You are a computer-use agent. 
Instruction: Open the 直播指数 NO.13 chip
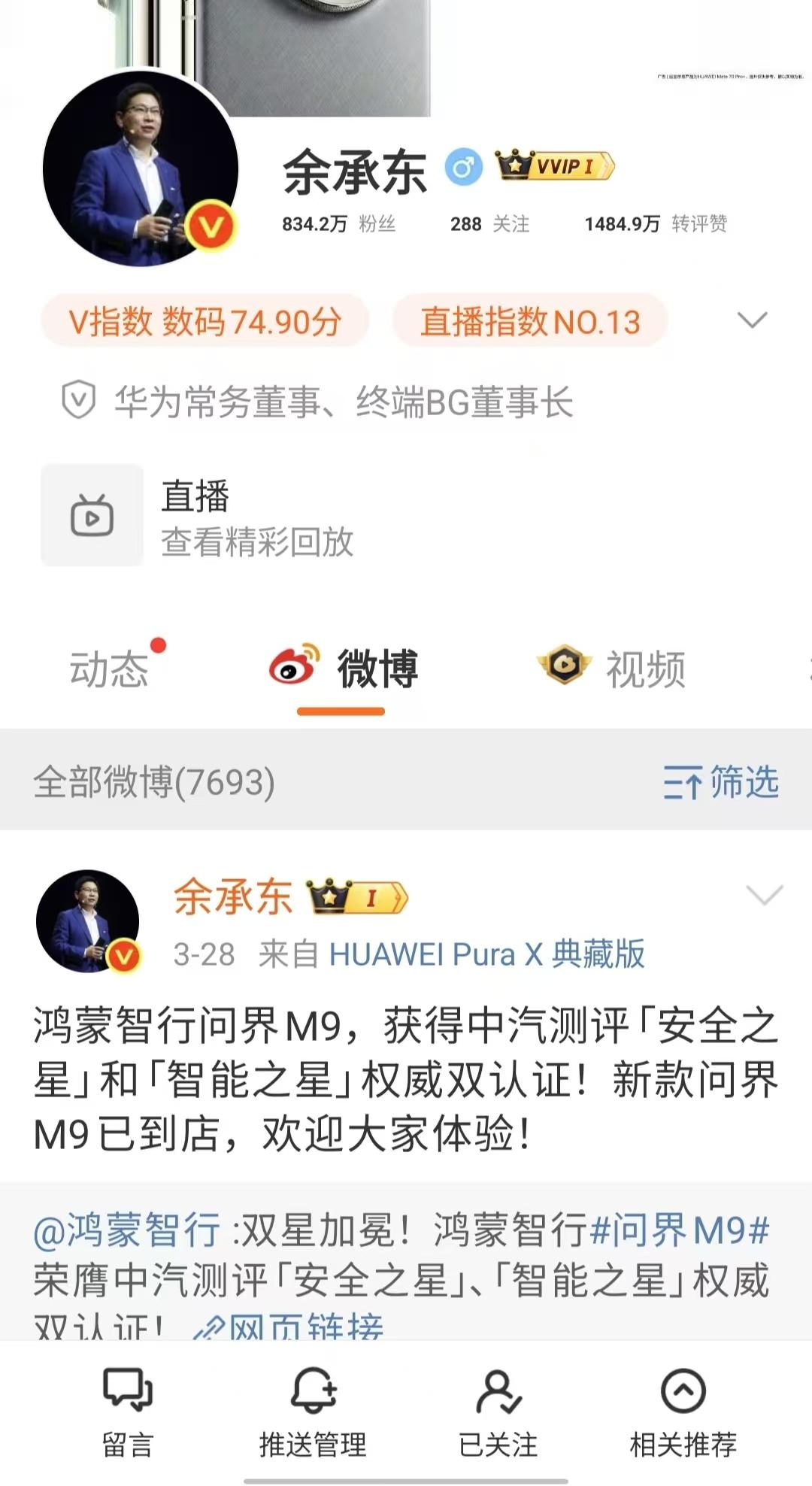pos(530,322)
